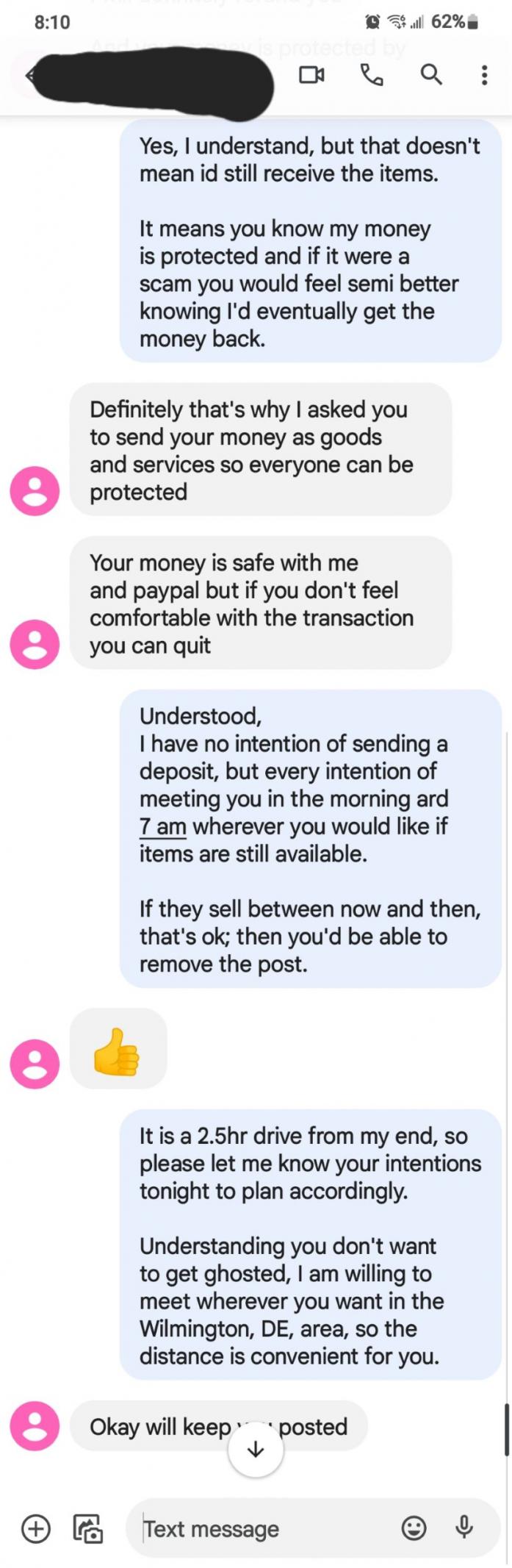Start a video call
Screen dimensions: 512x1568
311,74
